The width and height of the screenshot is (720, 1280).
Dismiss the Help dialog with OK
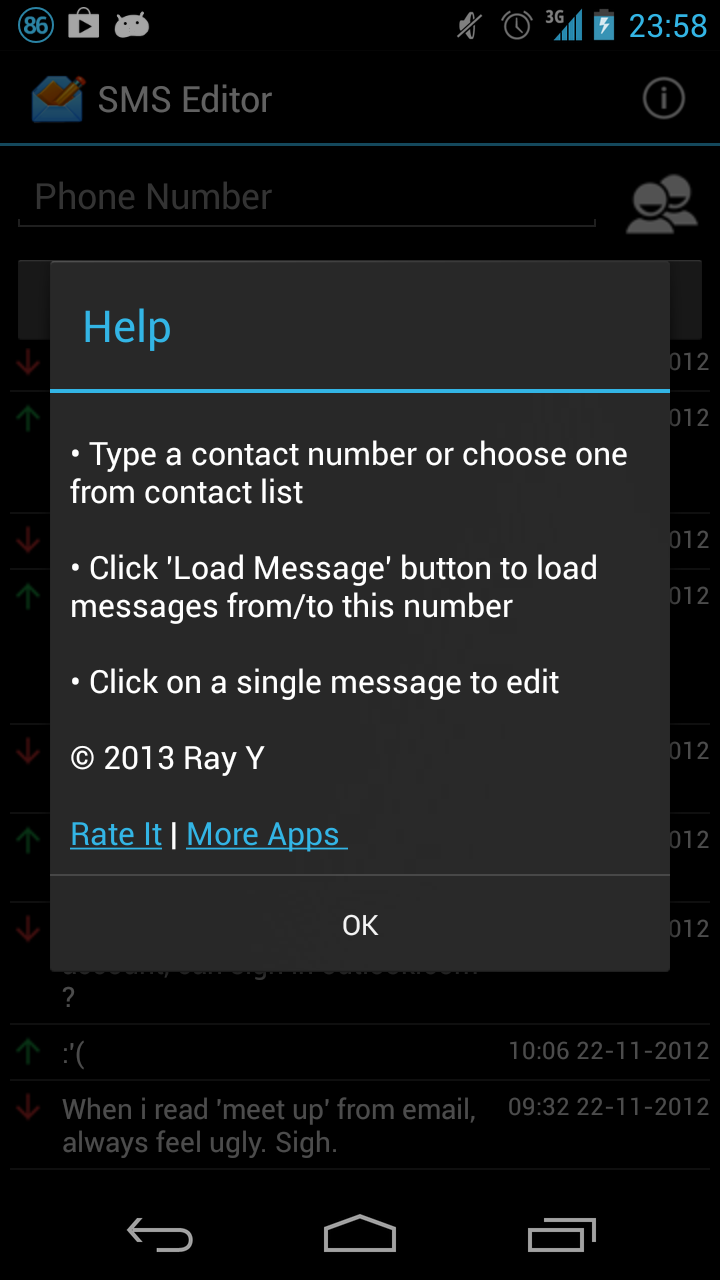coord(359,925)
